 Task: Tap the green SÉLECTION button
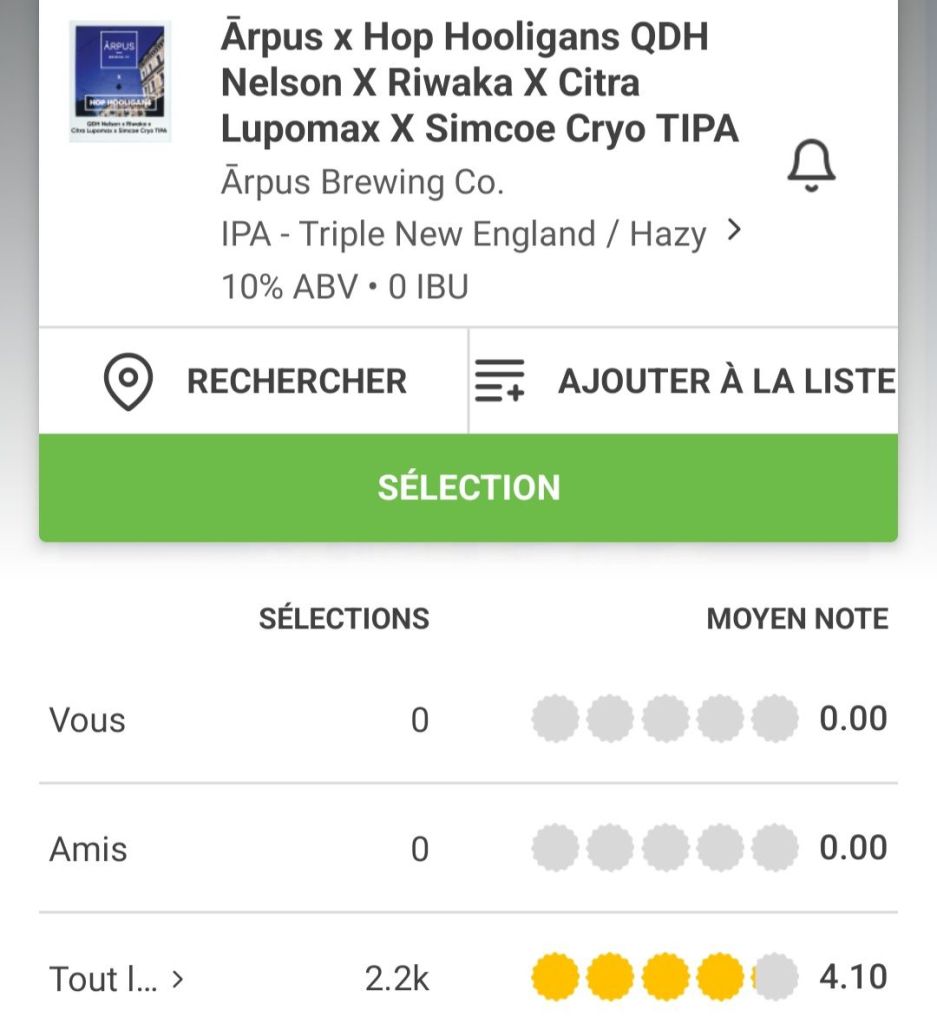(x=468, y=488)
